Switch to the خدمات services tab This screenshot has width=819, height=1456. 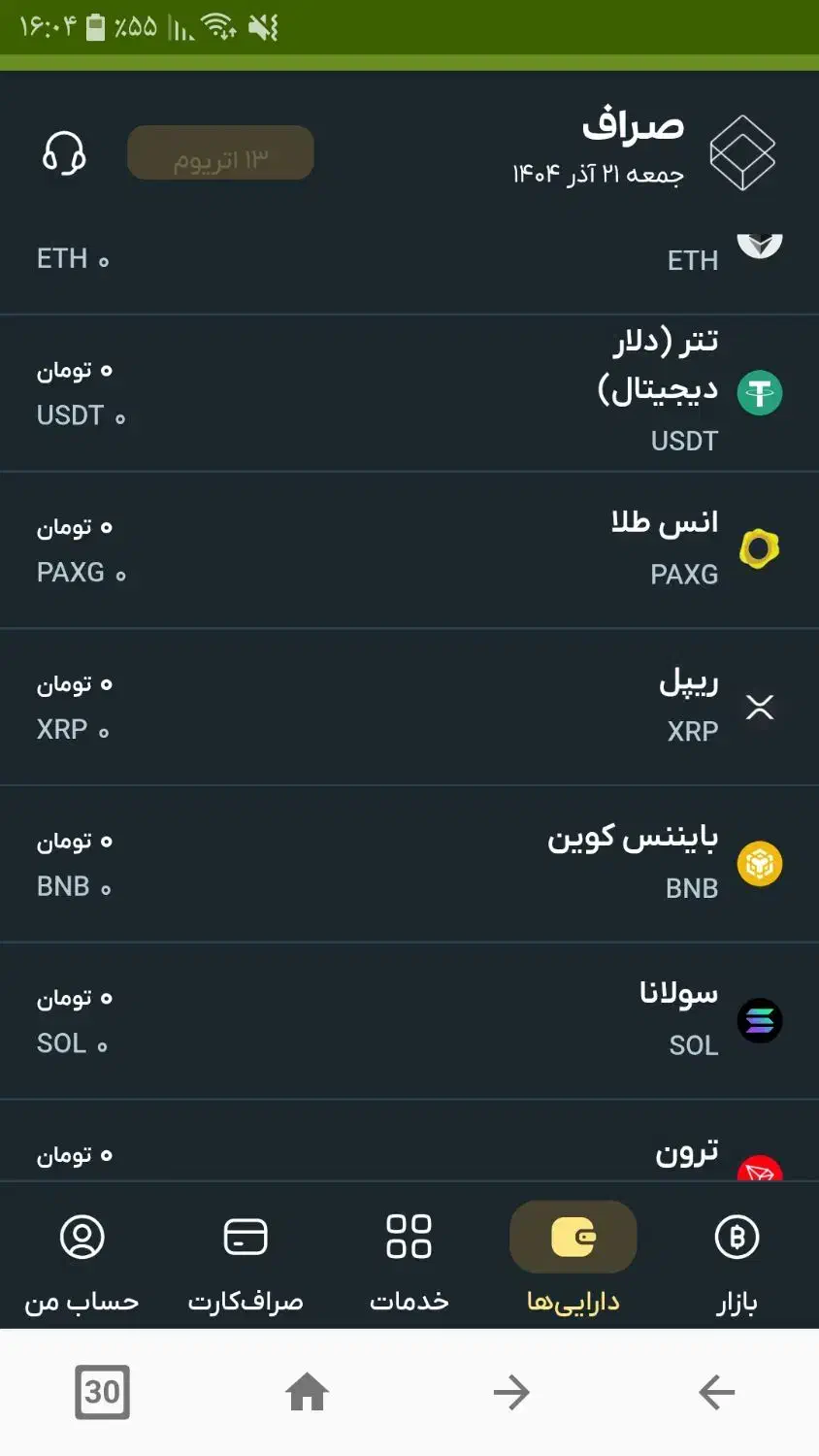click(409, 1257)
